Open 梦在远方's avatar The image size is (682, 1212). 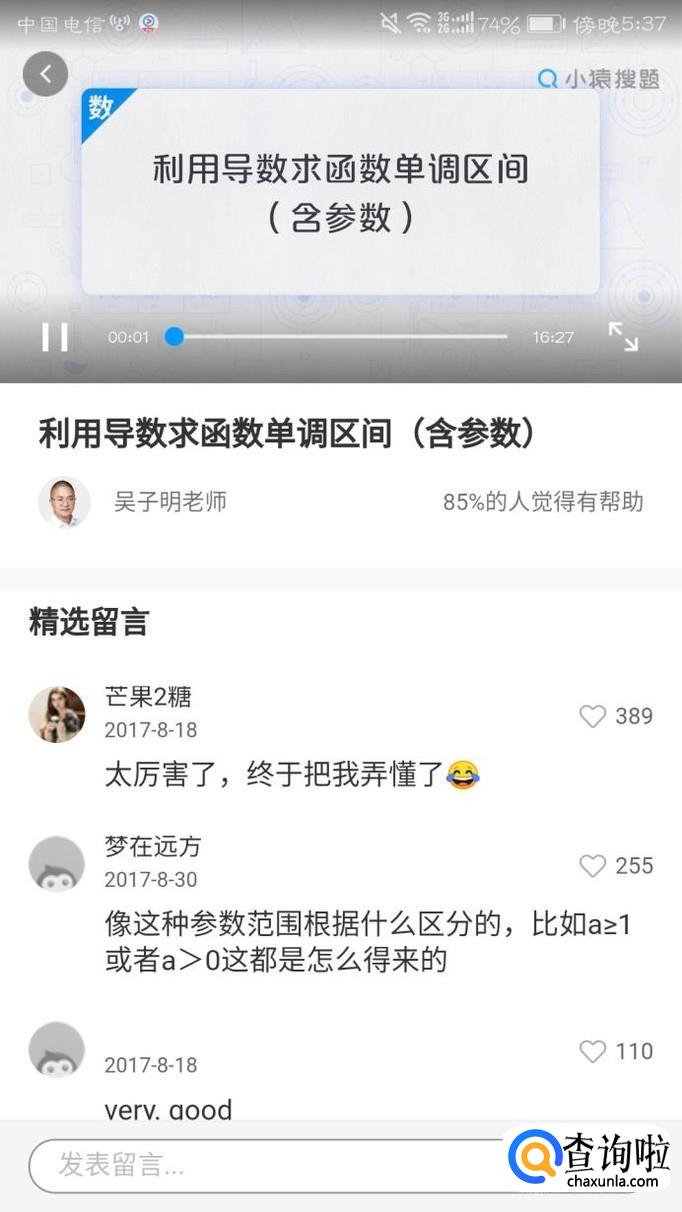coord(57,863)
